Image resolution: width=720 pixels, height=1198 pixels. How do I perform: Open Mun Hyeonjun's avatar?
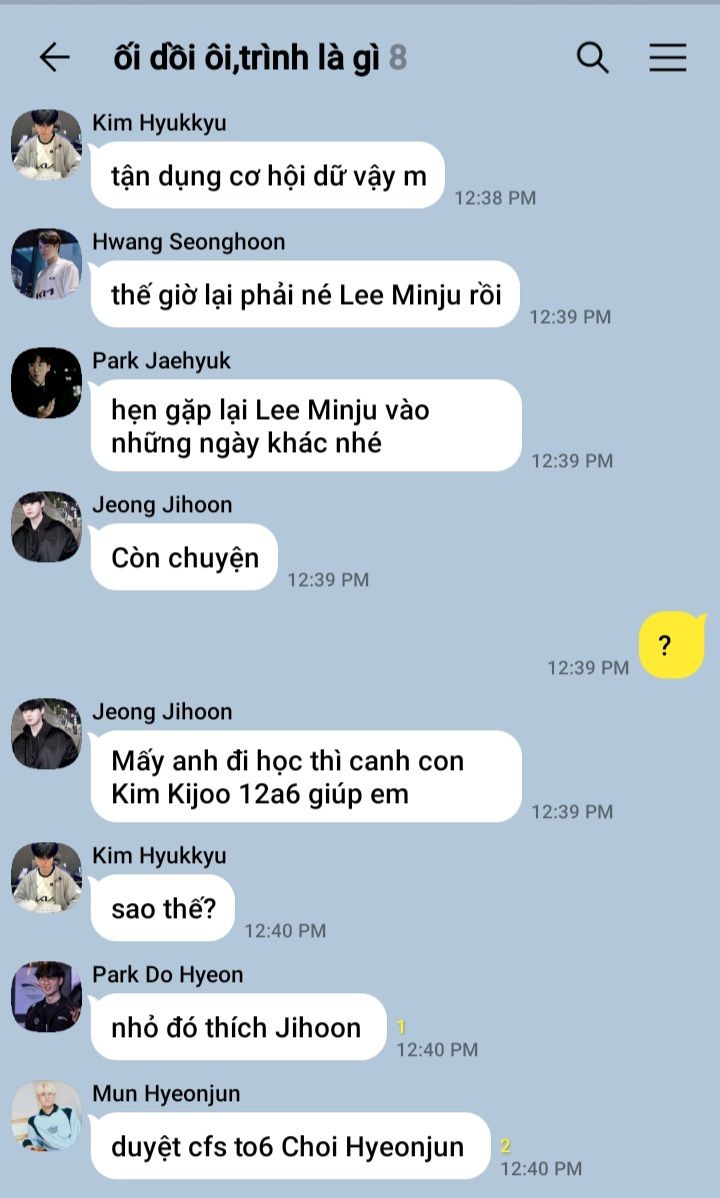(x=47, y=1116)
